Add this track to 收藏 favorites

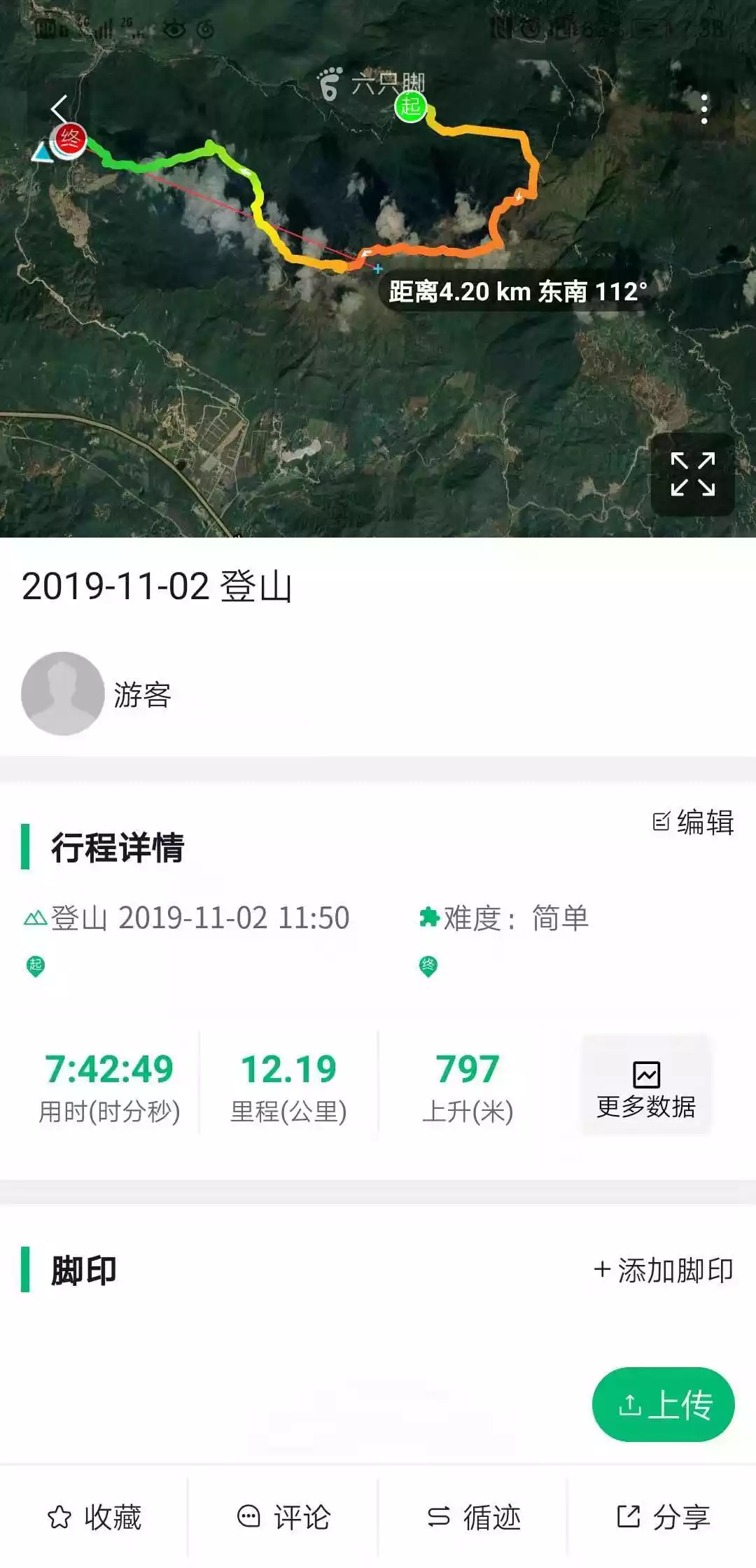[94, 1518]
